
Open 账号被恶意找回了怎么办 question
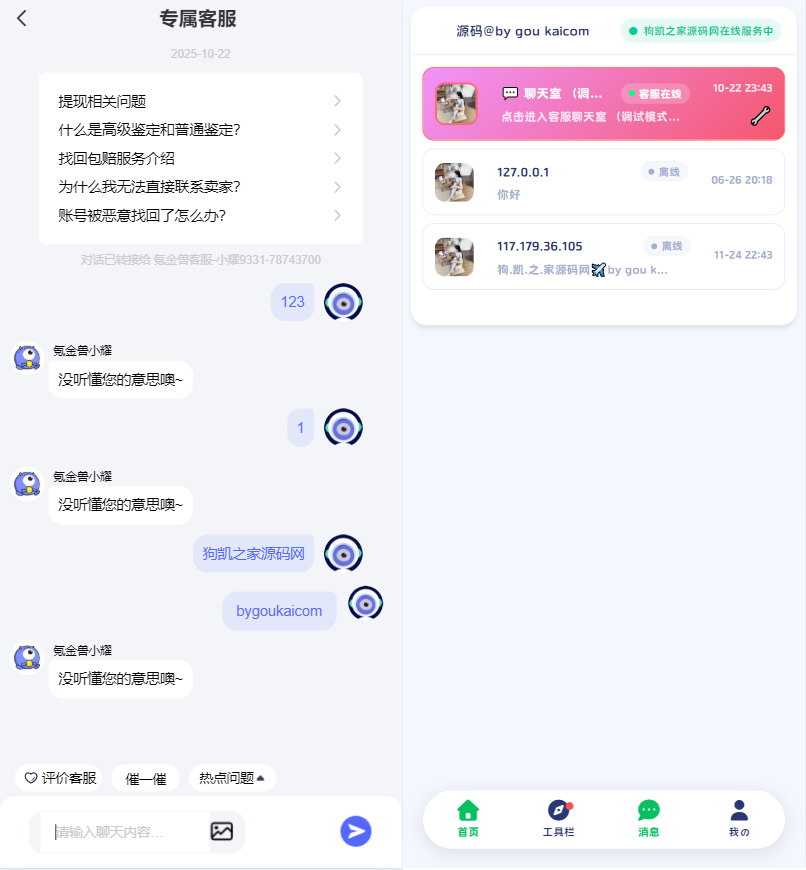click(x=200, y=215)
